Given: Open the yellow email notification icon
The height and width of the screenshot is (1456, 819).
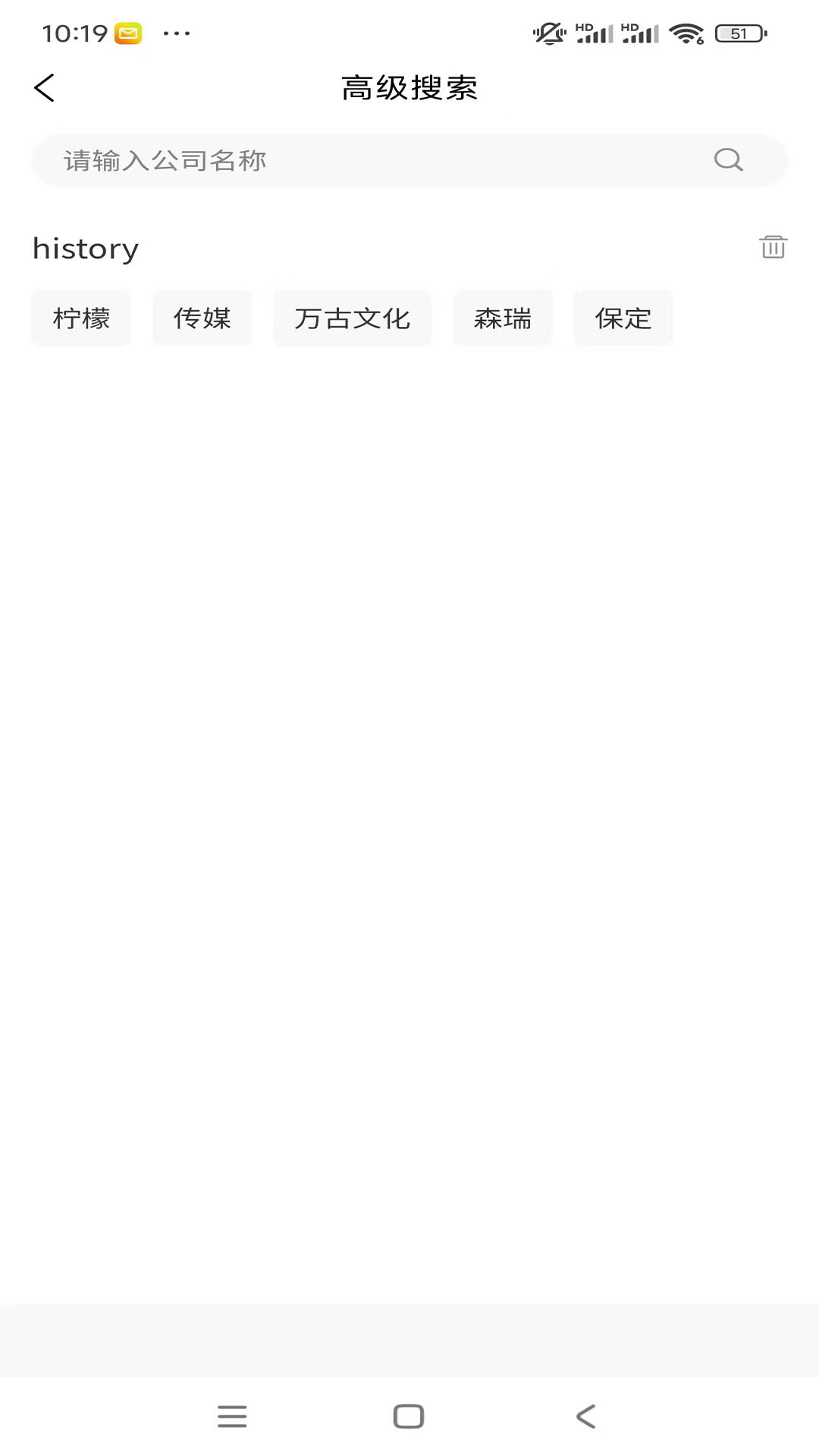Looking at the screenshot, I should pyautogui.click(x=127, y=33).
